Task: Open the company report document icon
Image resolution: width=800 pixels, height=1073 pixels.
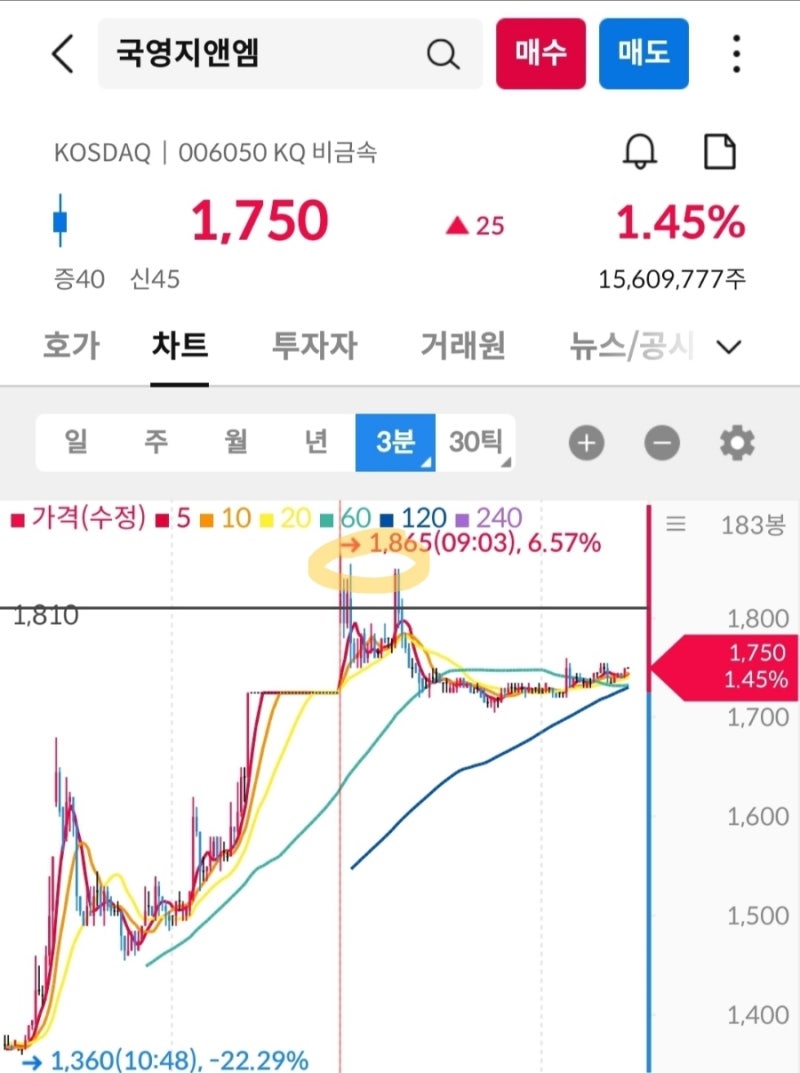Action: 720,152
